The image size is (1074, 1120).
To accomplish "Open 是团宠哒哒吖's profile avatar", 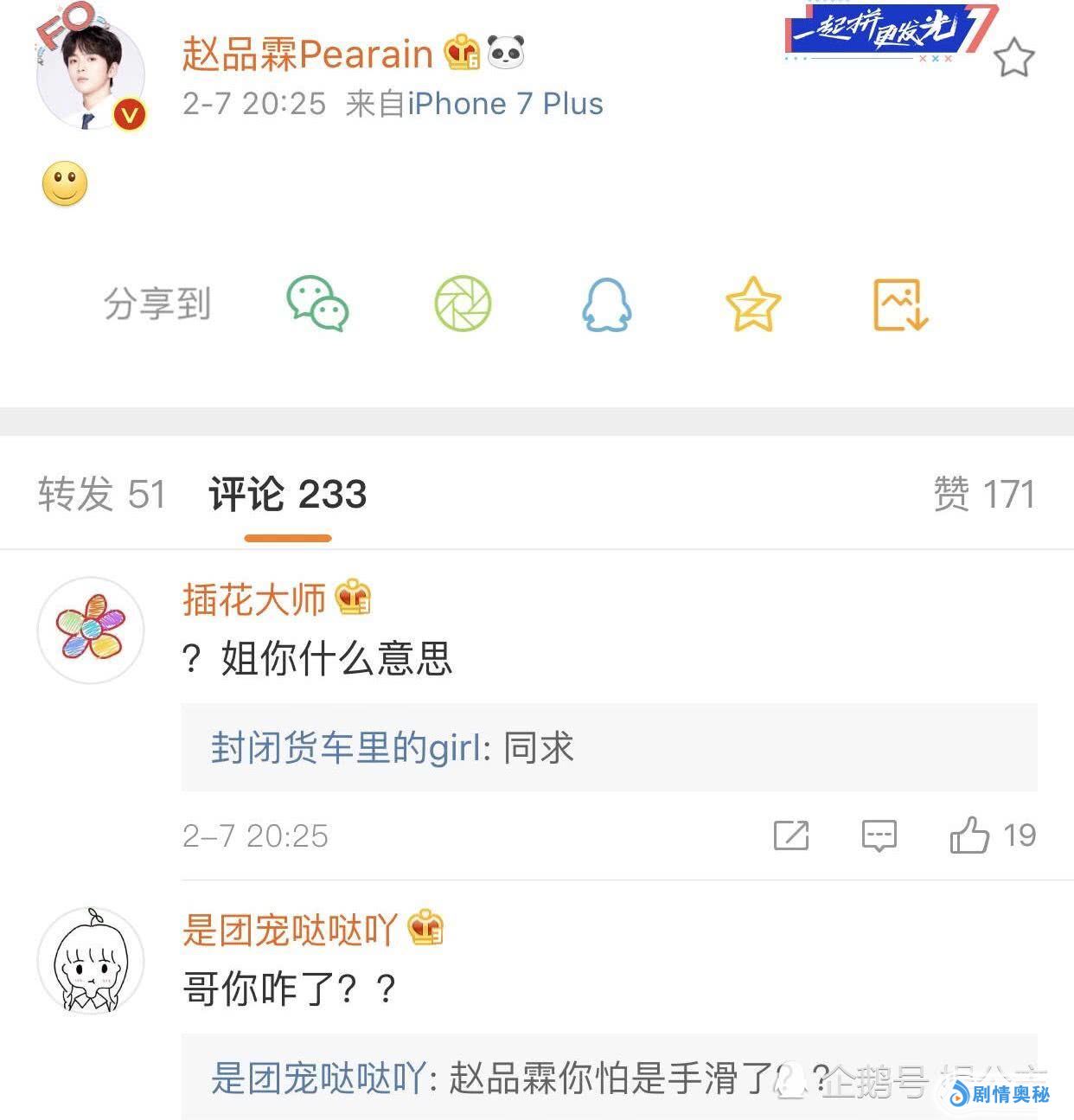I will [x=90, y=961].
